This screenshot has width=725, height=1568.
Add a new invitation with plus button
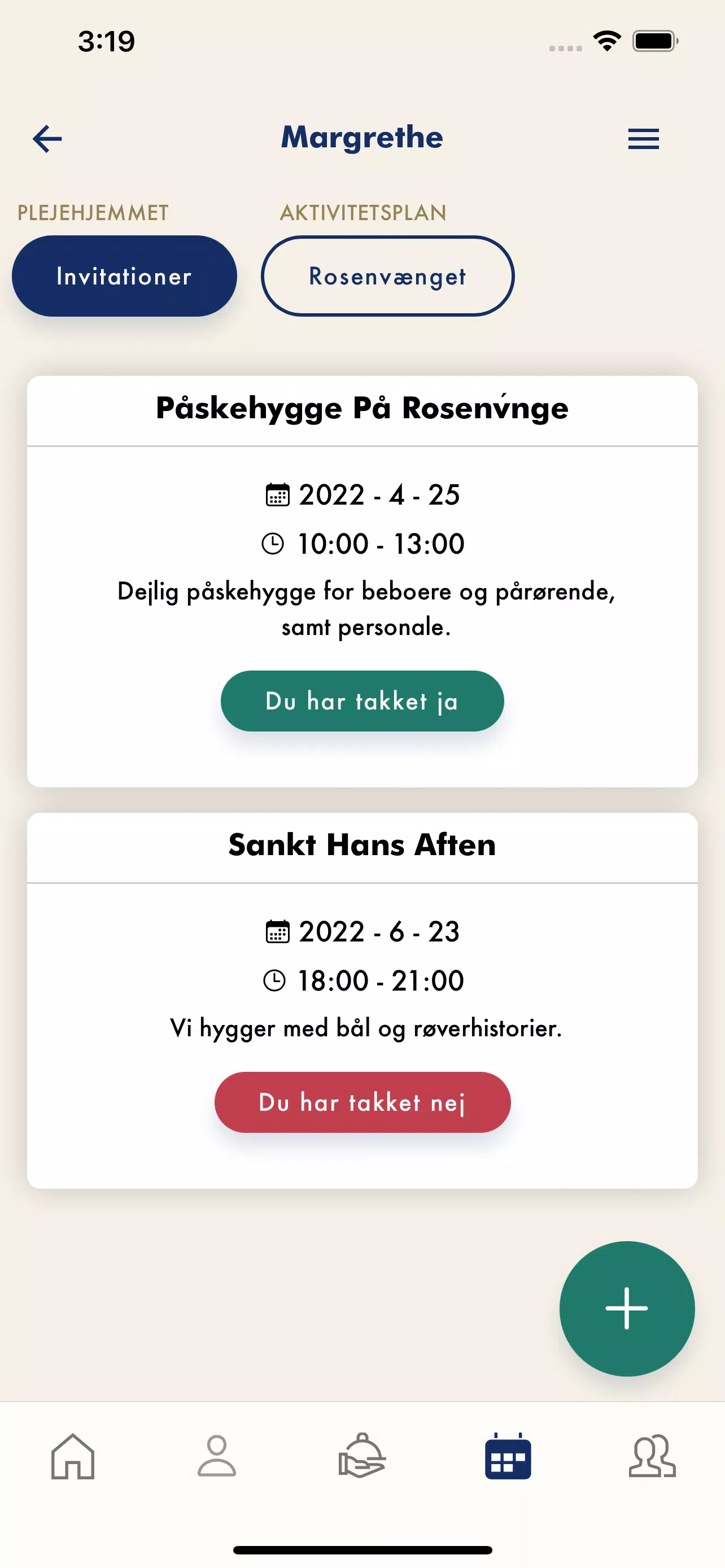pos(626,1309)
